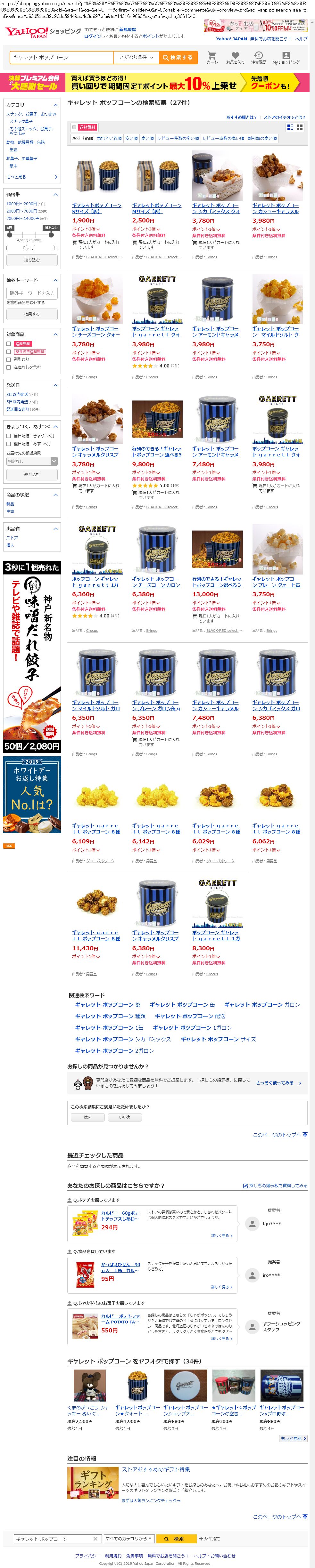View お気に入り favorites
The width and height of the screenshot is (315, 1568).
pyautogui.click(x=235, y=58)
